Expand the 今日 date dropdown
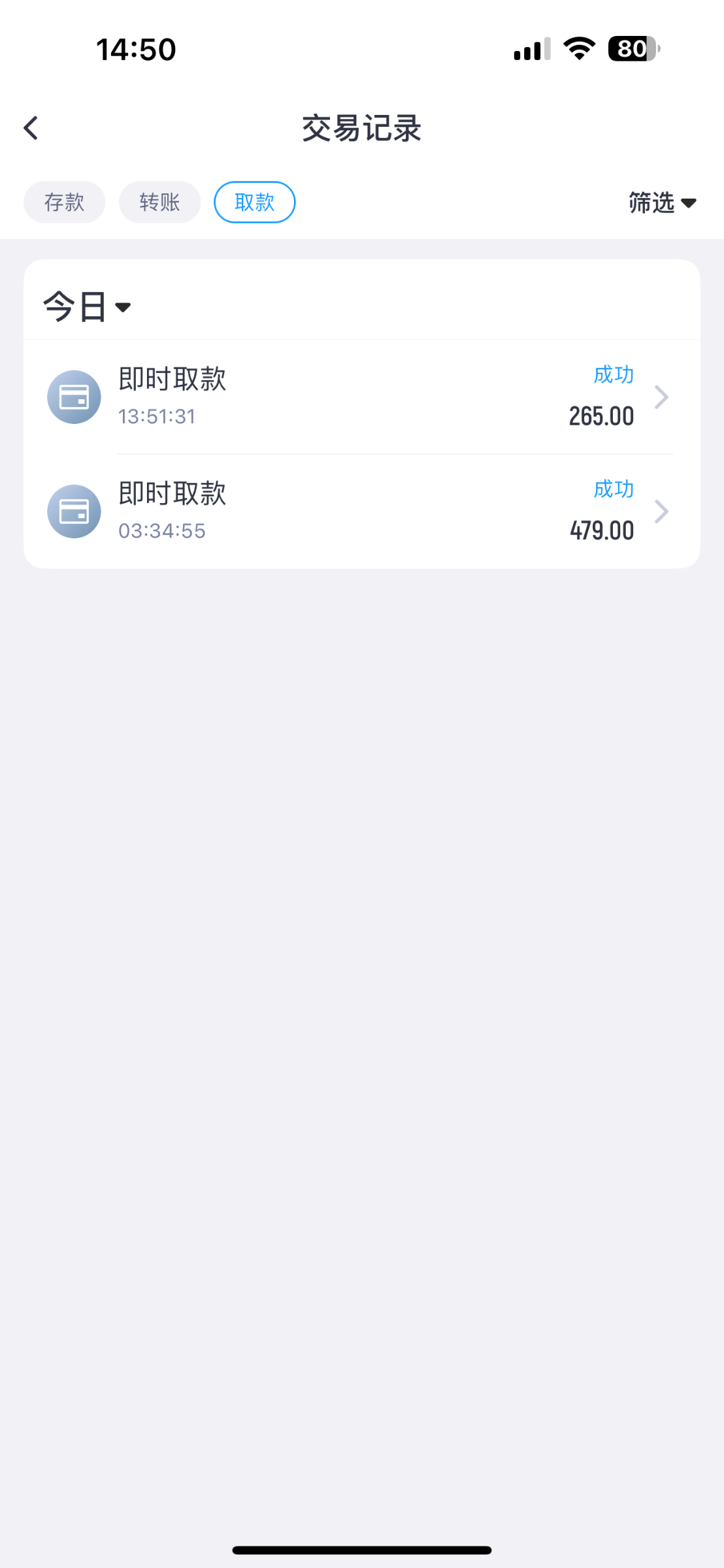 [x=87, y=306]
